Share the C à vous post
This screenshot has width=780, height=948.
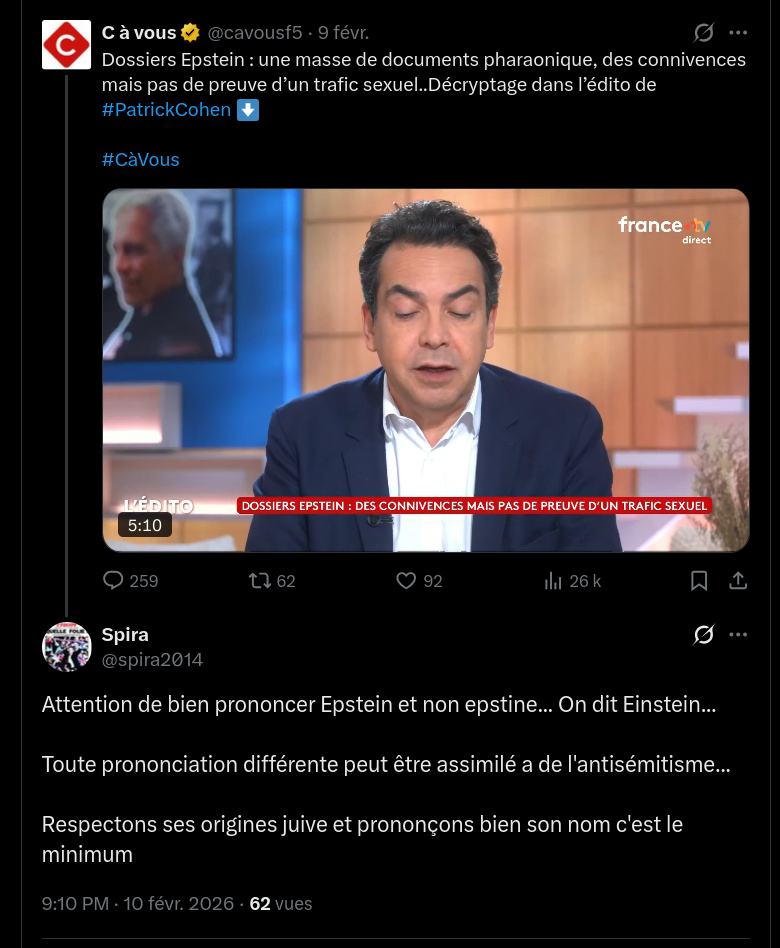(x=738, y=581)
